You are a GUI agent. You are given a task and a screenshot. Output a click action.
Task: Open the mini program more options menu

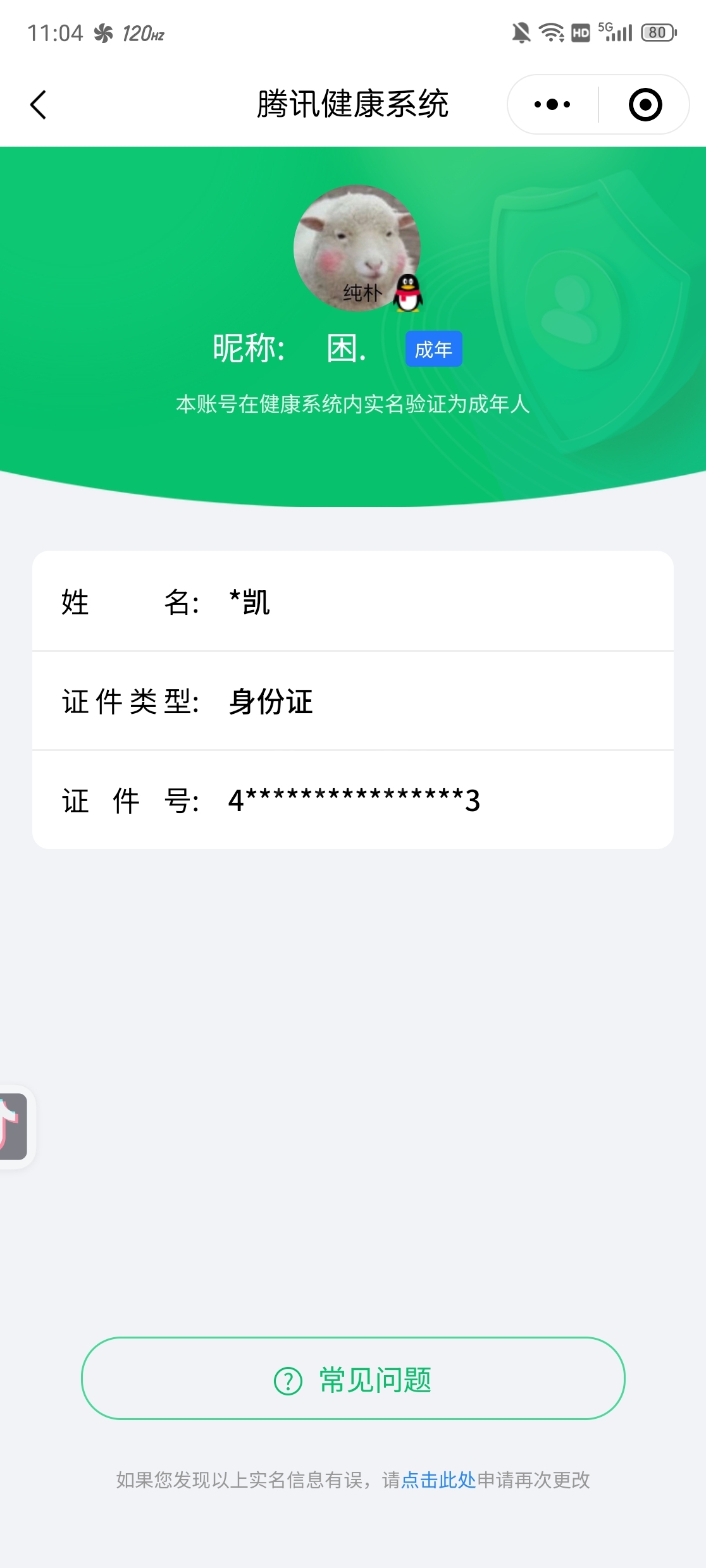(552, 104)
